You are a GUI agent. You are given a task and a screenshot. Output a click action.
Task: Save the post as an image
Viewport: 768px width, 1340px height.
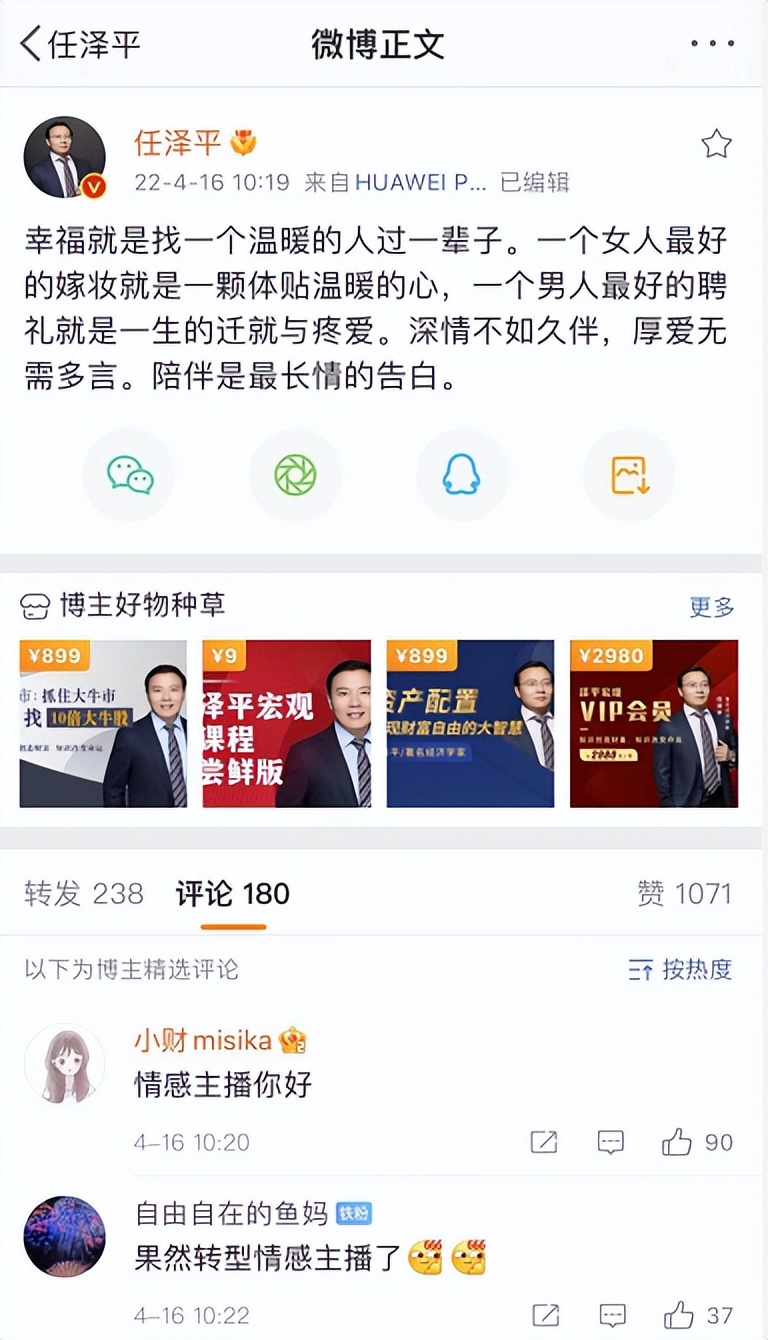(x=627, y=474)
